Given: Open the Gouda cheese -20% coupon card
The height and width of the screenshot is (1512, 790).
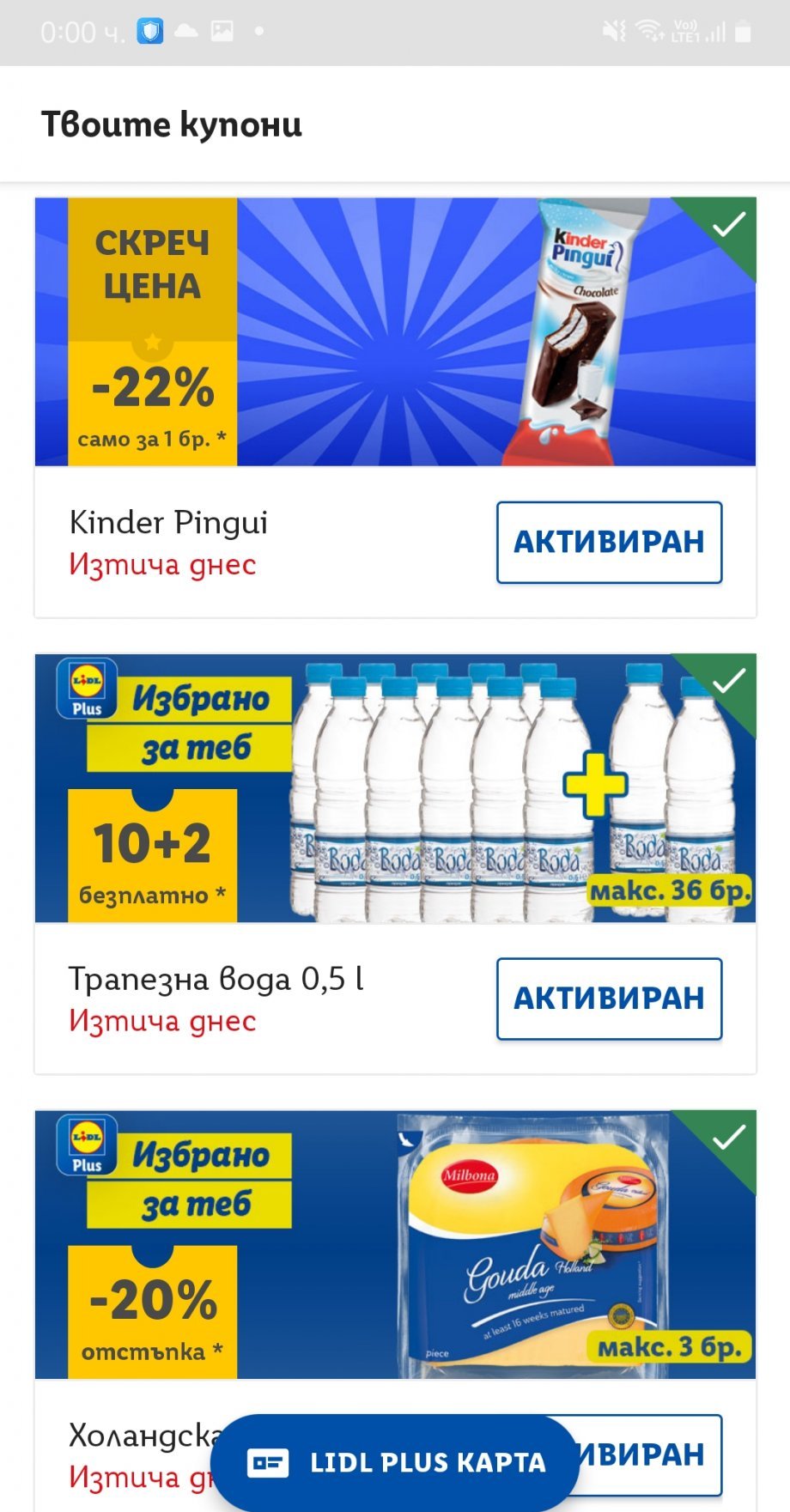Looking at the screenshot, I should [395, 1244].
